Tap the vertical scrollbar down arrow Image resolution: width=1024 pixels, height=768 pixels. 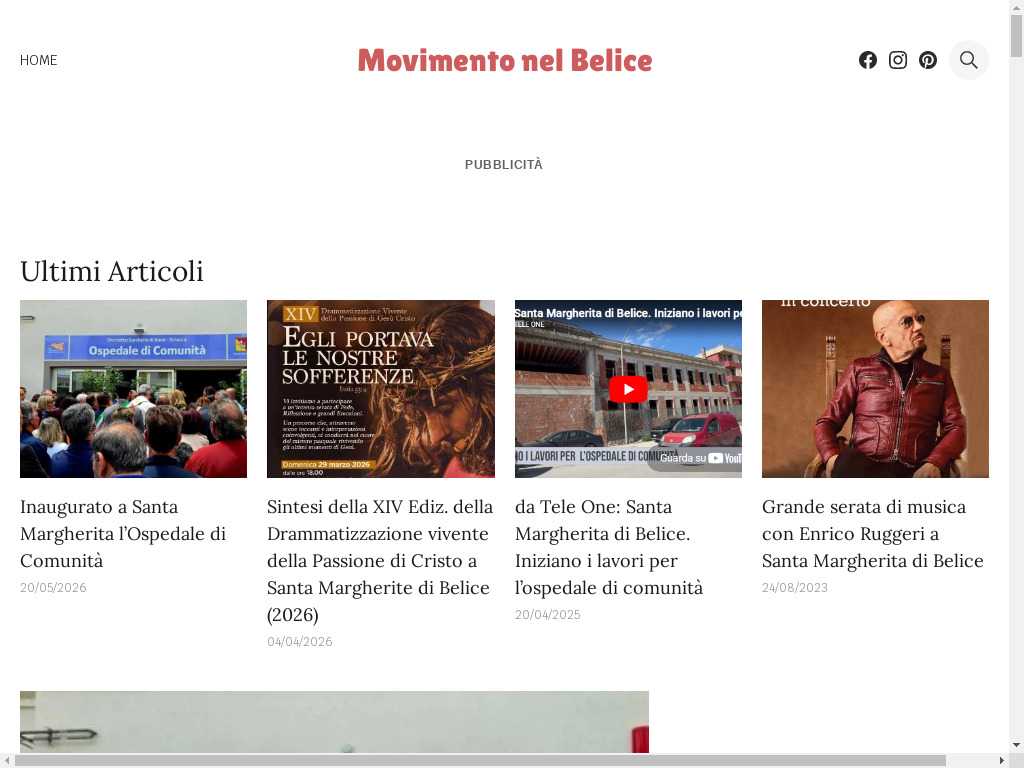1016,744
